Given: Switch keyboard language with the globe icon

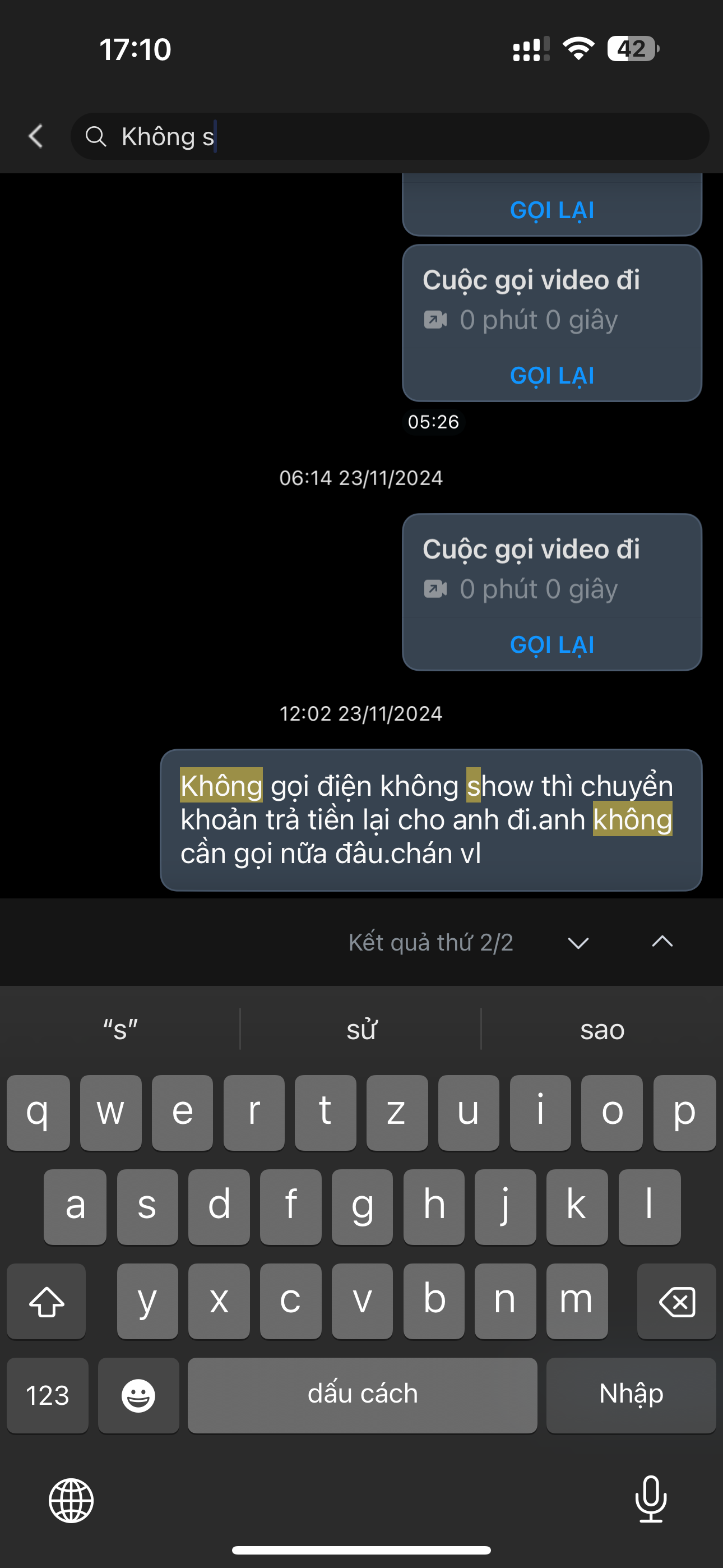Looking at the screenshot, I should coord(71,1501).
